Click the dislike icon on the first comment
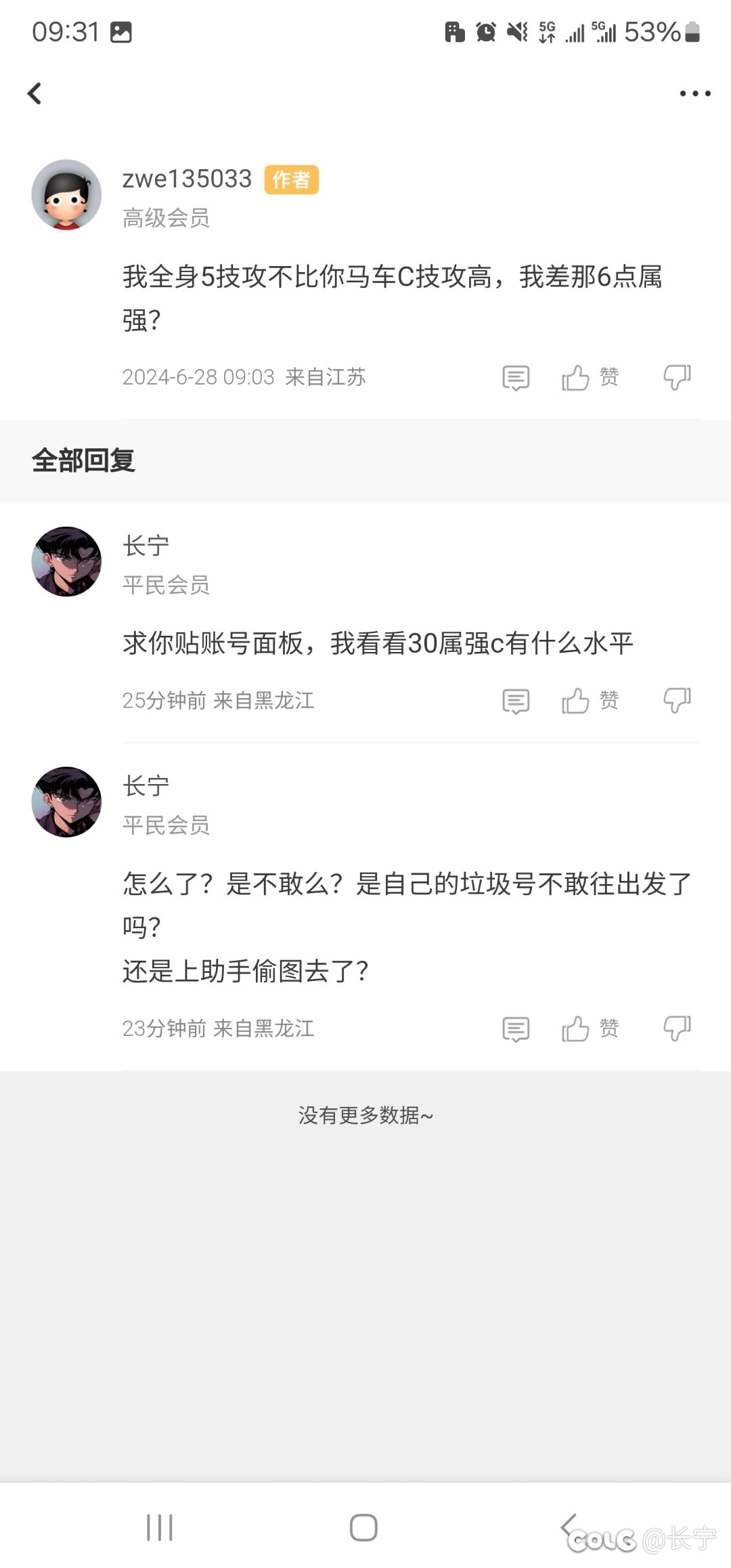This screenshot has width=731, height=1568. 676,378
